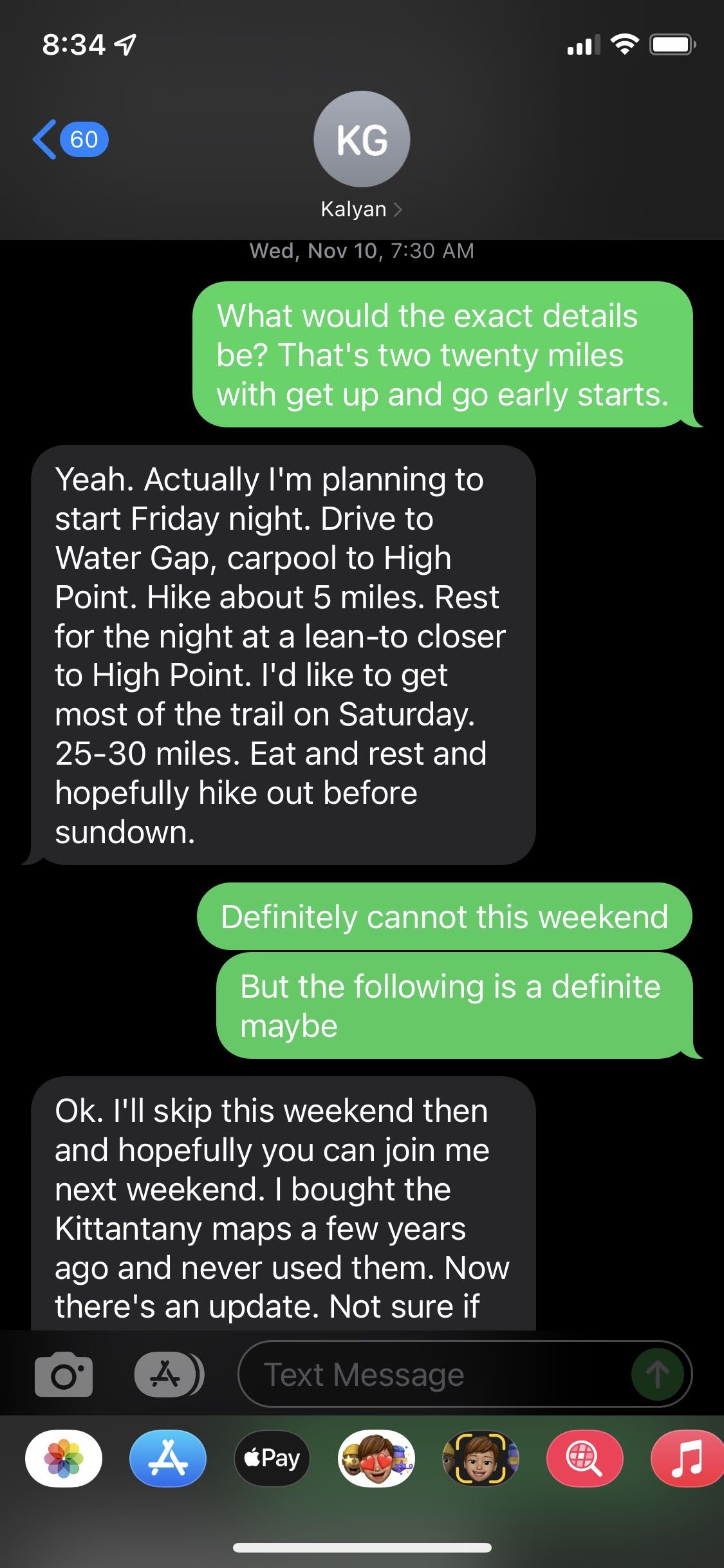Open the Music app in the drawer
Screen dimensions: 724x1568
click(686, 1458)
